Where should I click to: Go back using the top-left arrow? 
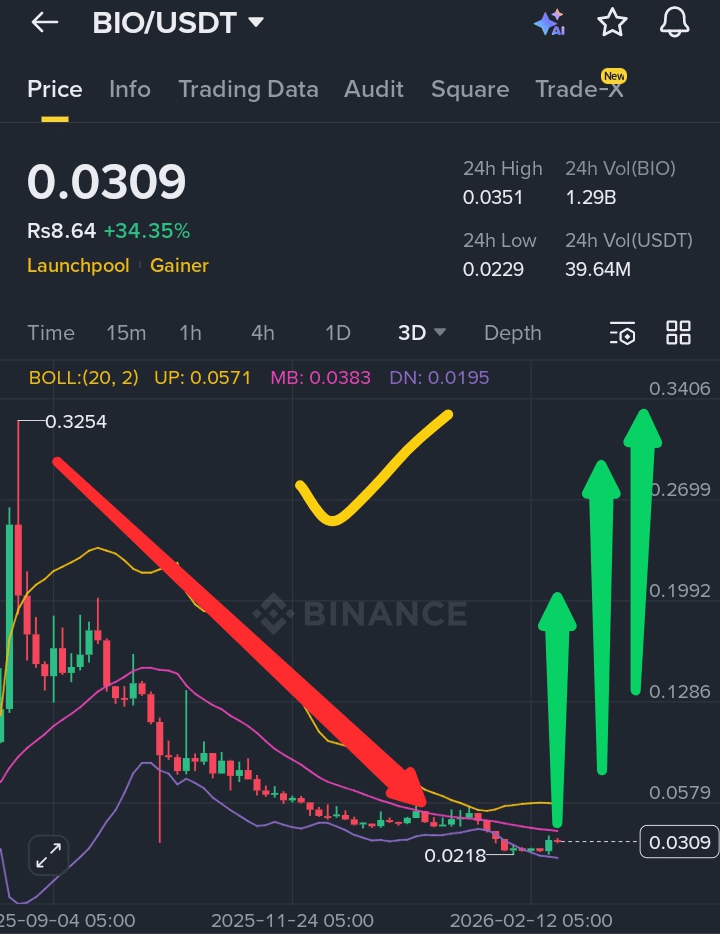pos(44,23)
